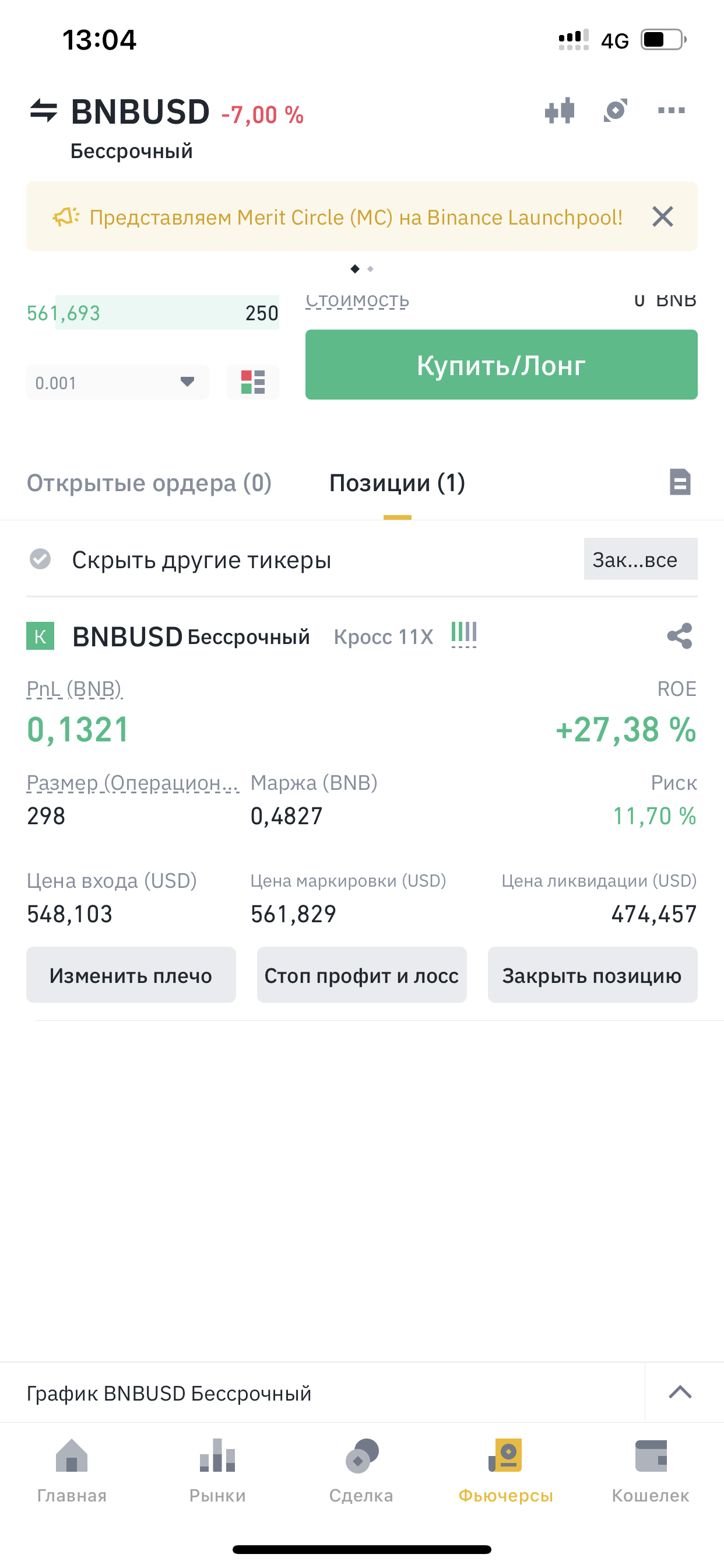Tap the Купить/Лонг button
Screen dimensions: 724x1568
pos(501,365)
